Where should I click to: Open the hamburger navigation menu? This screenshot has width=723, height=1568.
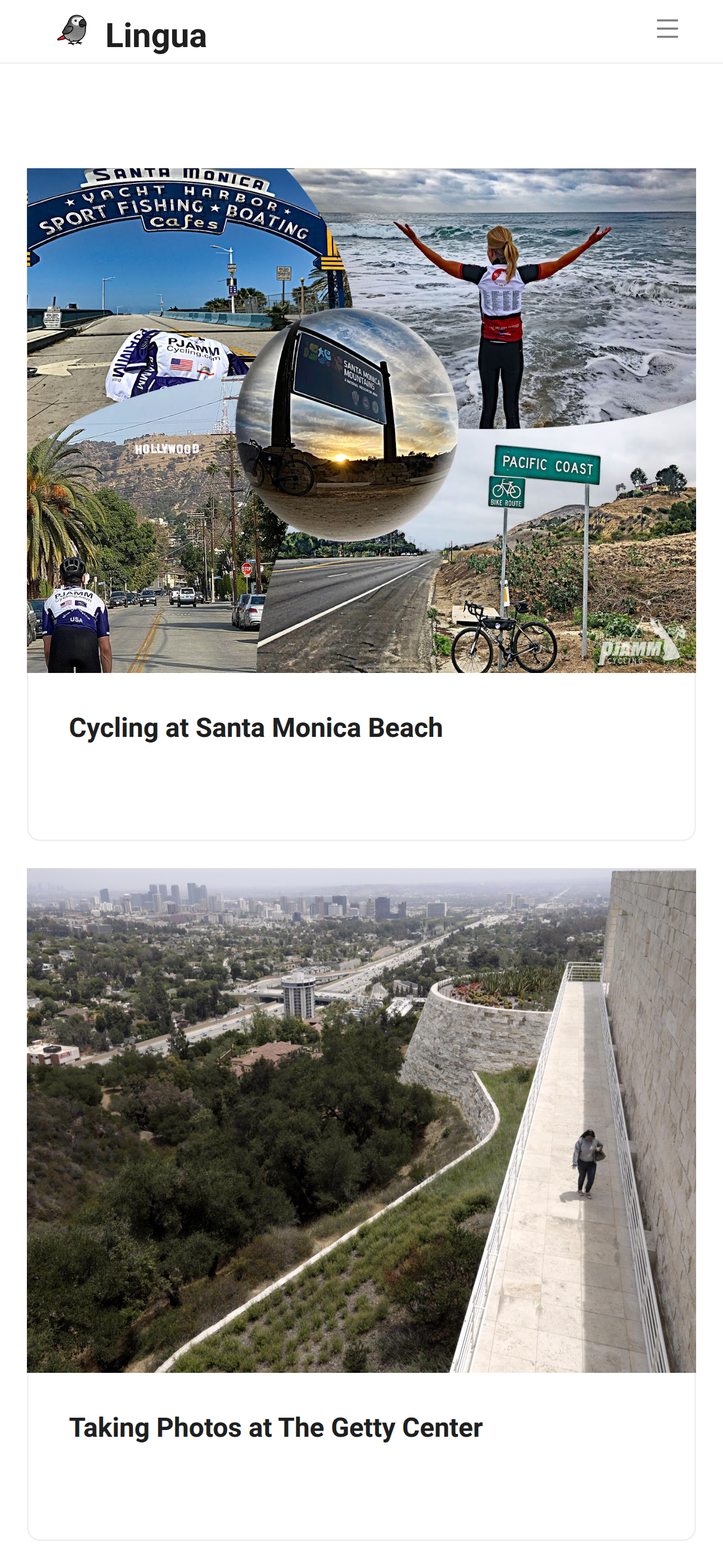click(667, 29)
